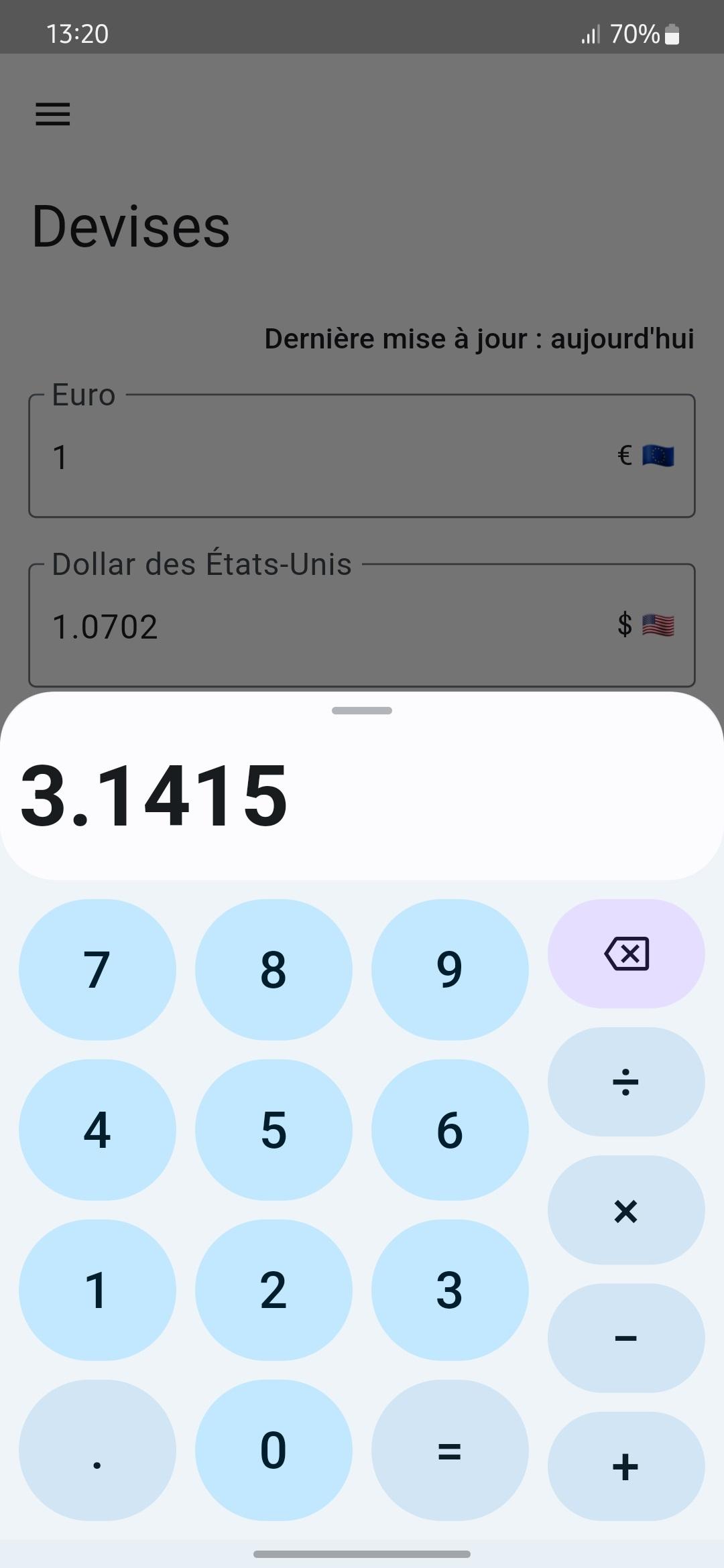The image size is (724, 1568).
Task: Add a 0 to the number
Action: click(x=274, y=1450)
